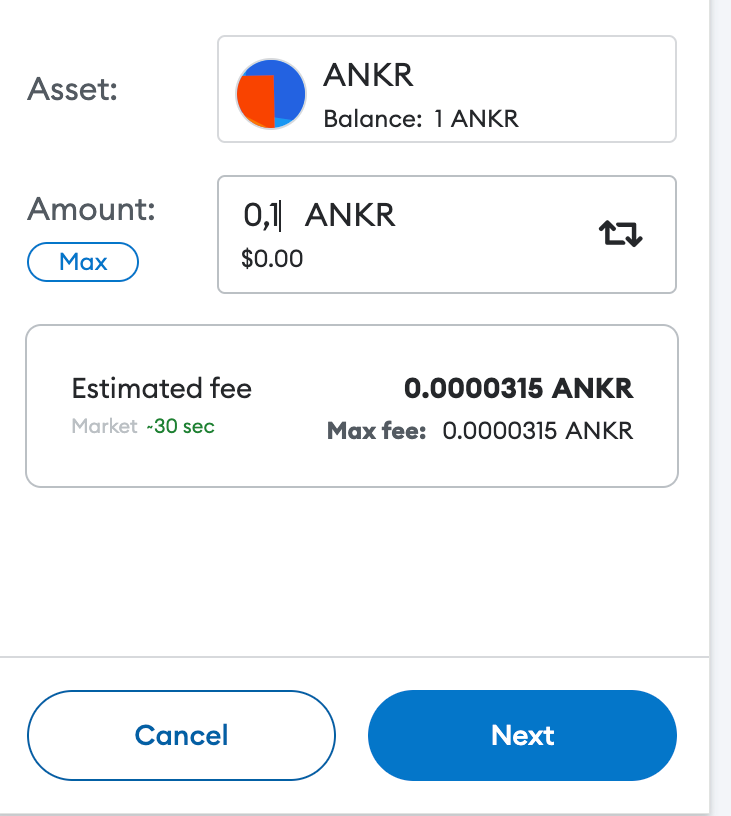Continue with the Next button
Screen dimensions: 731x816
522,736
